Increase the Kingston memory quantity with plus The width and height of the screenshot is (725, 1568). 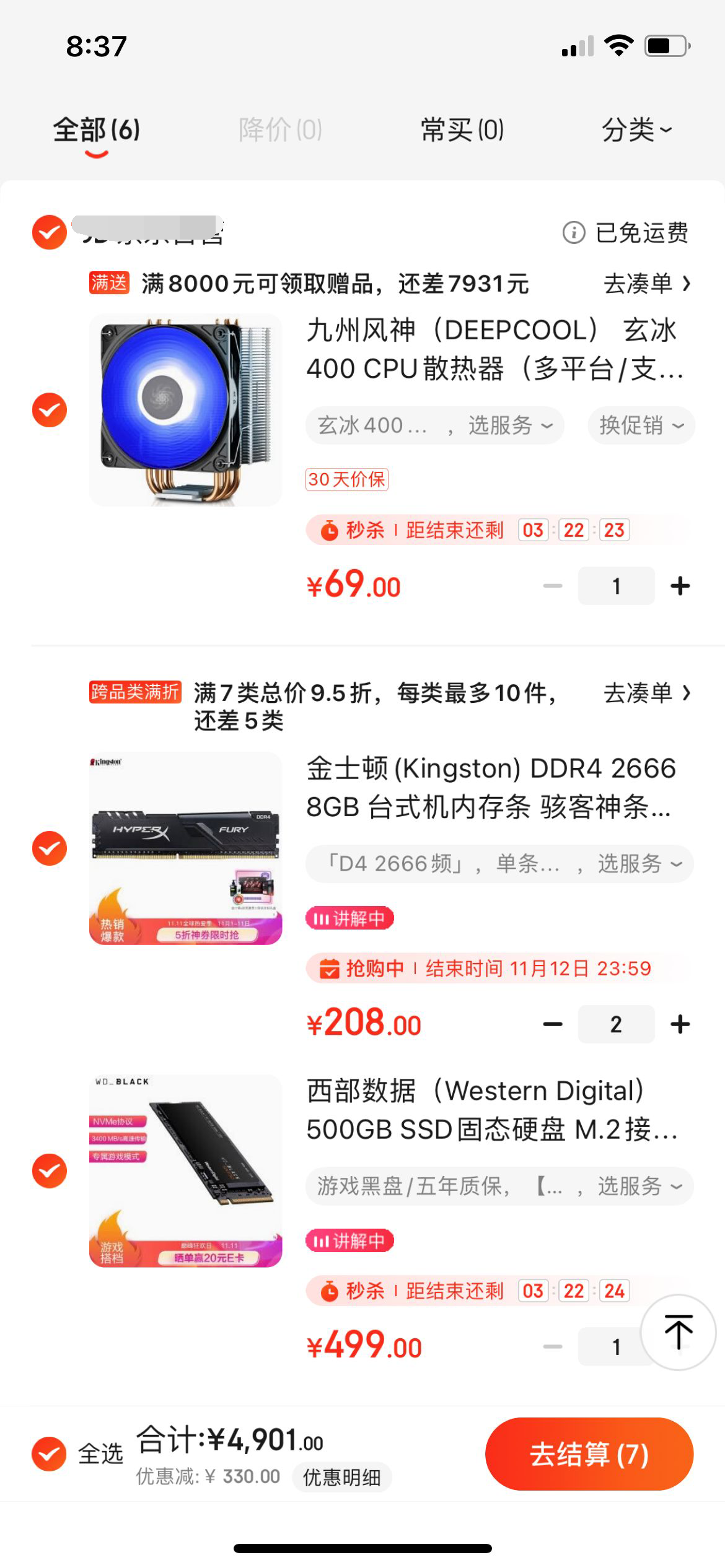coord(680,1024)
